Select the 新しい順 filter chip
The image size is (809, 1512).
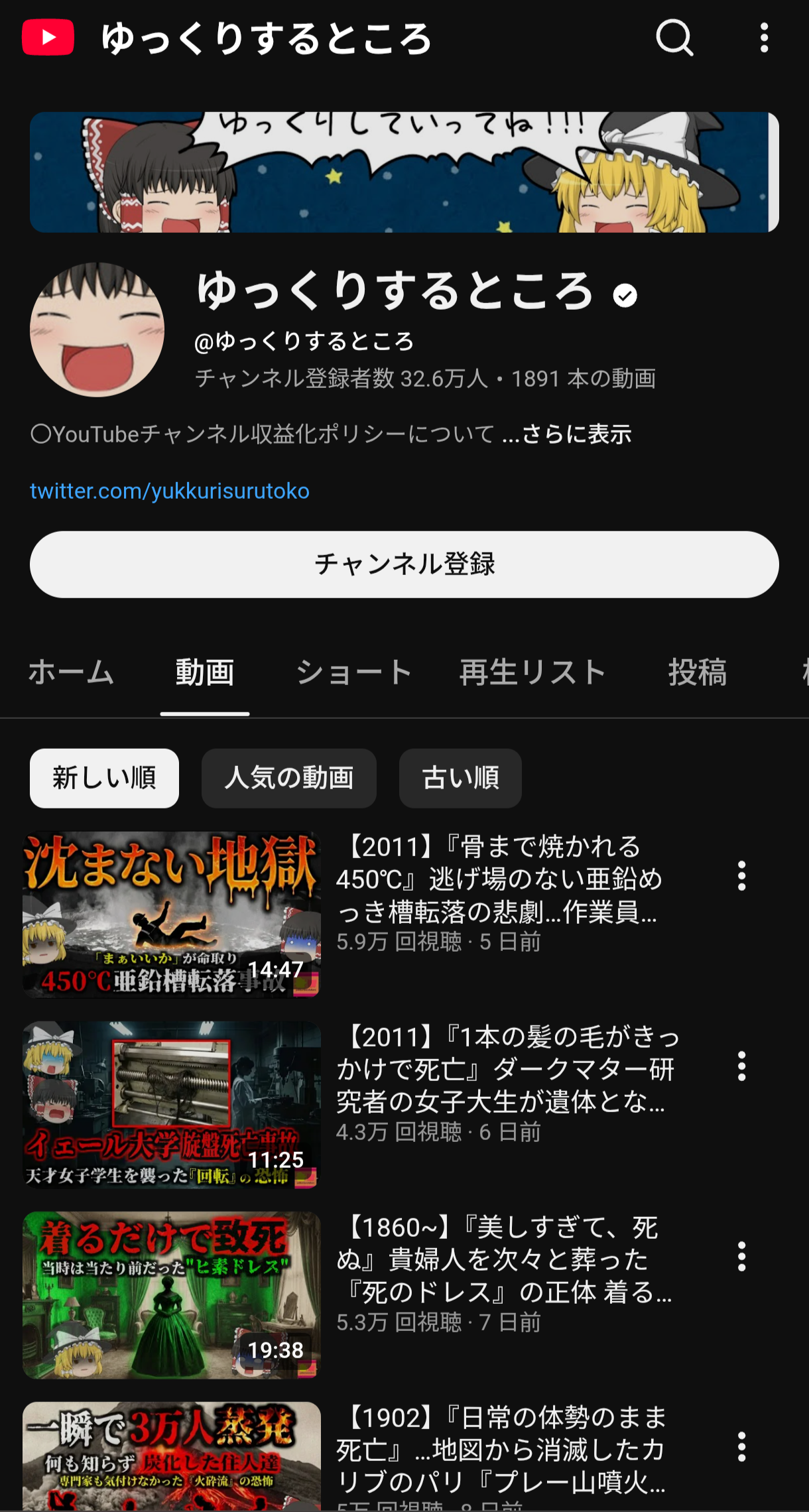[103, 778]
